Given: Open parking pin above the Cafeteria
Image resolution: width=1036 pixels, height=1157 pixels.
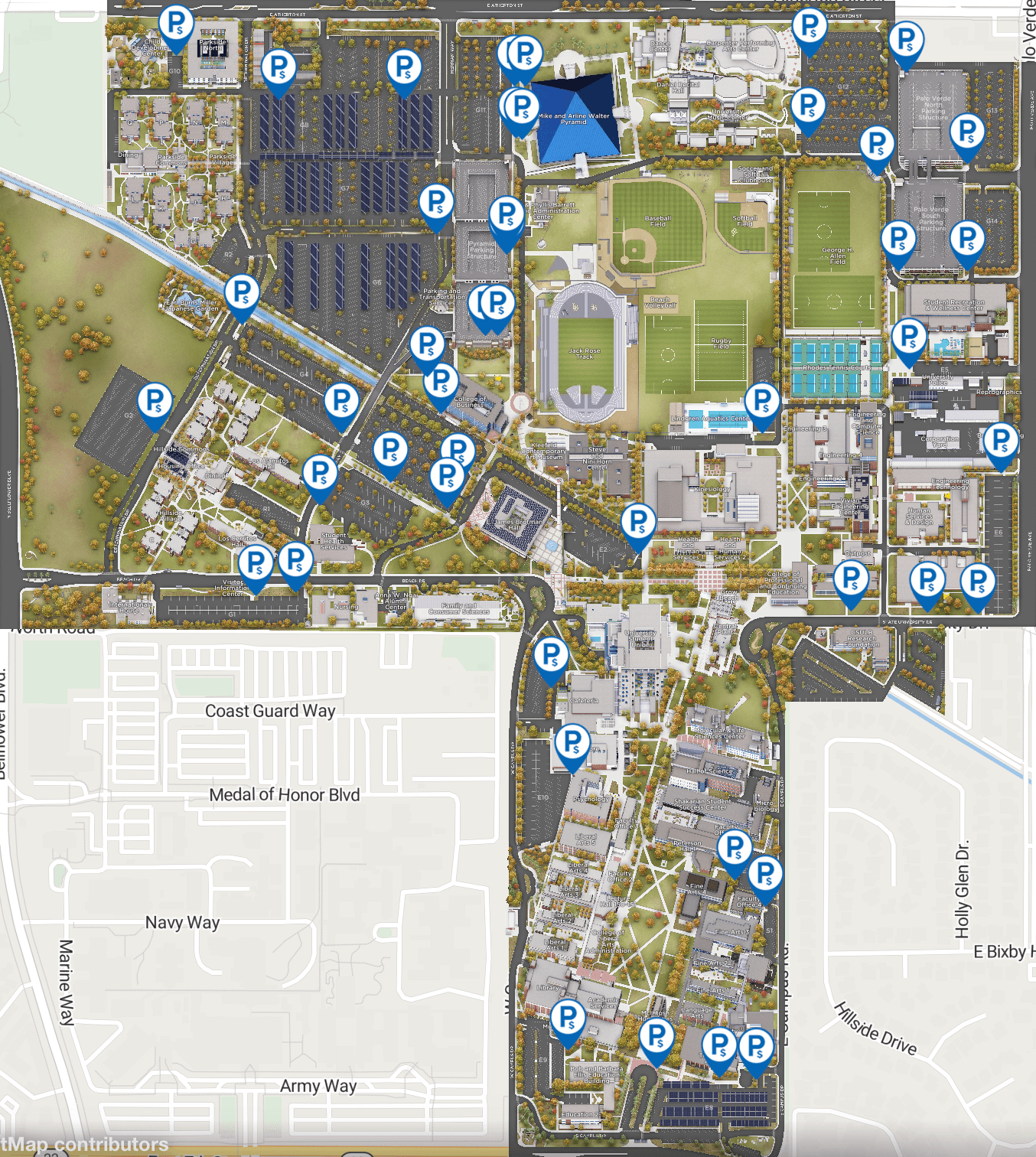Looking at the screenshot, I should click(550, 656).
